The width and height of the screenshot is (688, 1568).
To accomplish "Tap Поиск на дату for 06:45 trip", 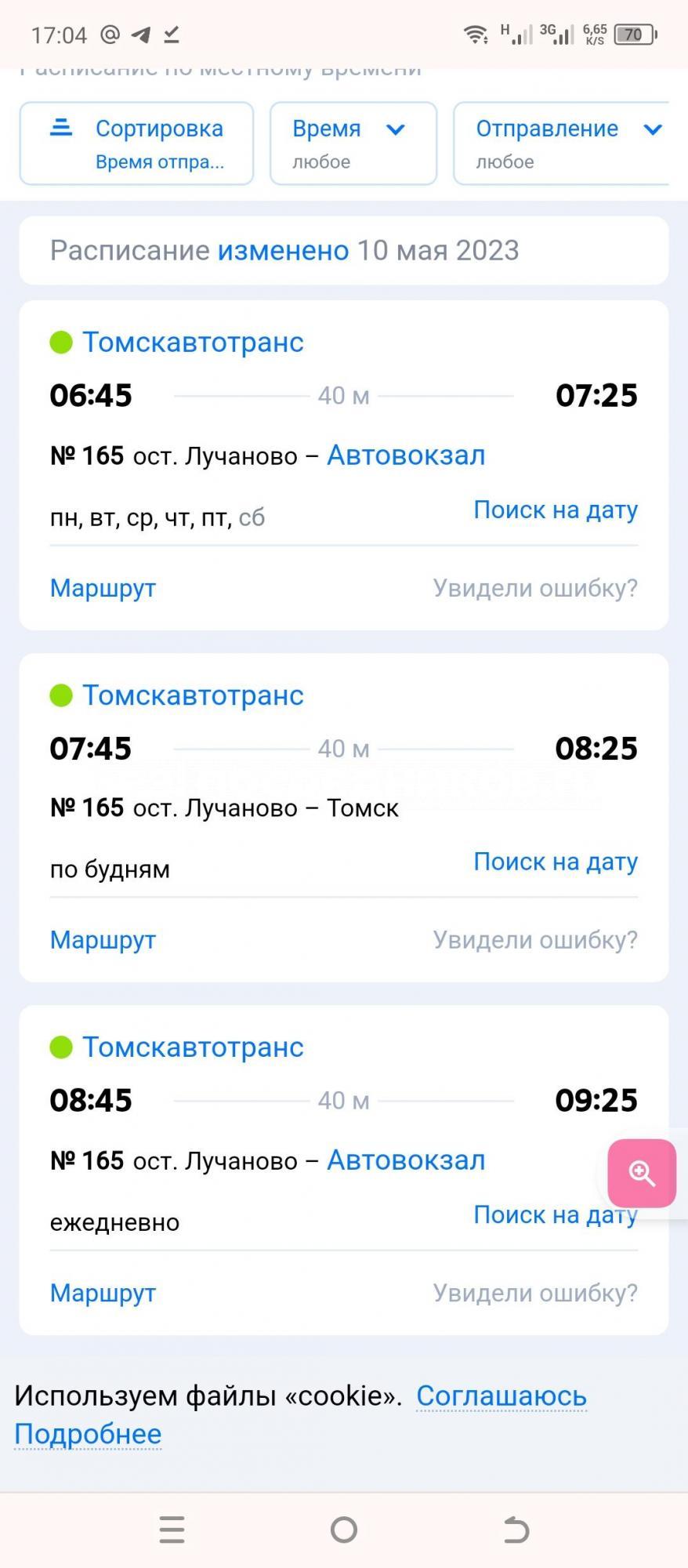I will (556, 510).
